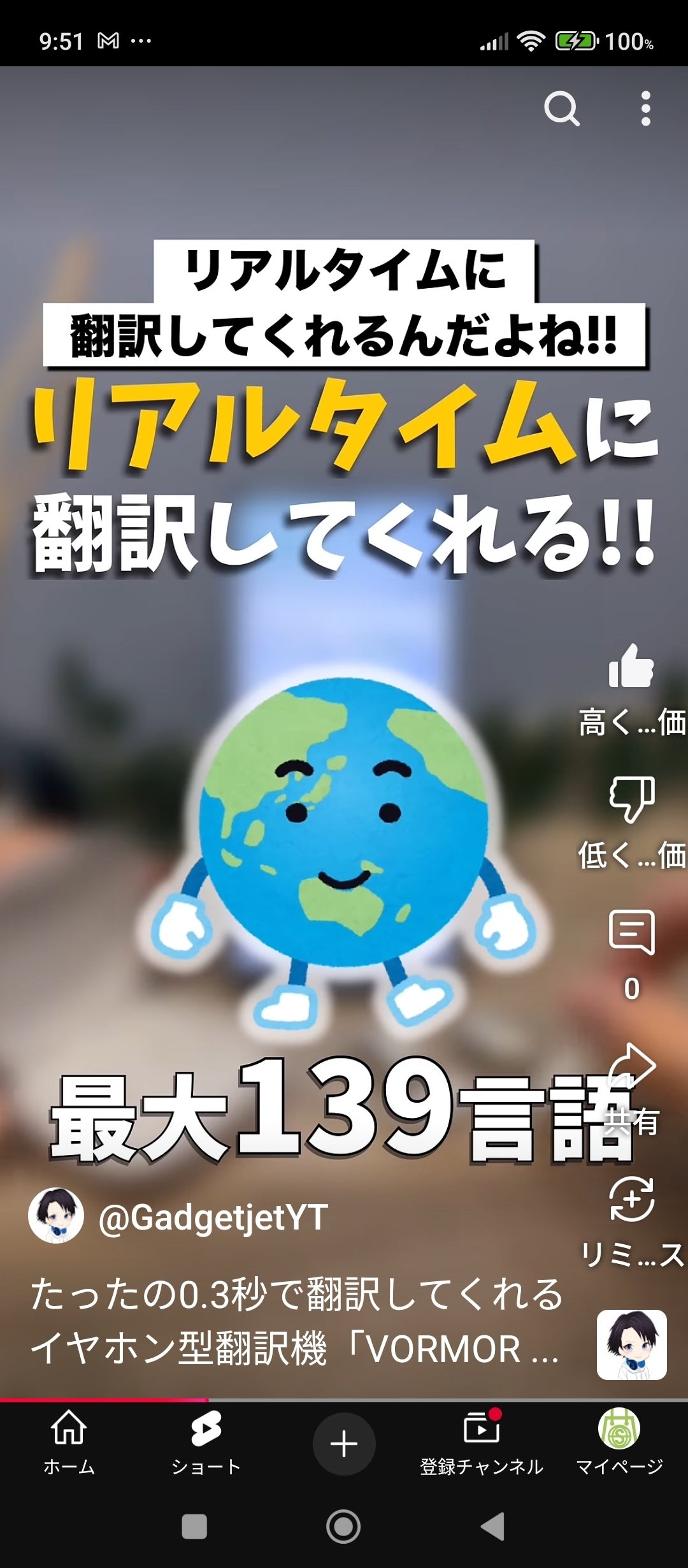The height and width of the screenshot is (1568, 688).
Task: Remix this Short
Action: (631, 1198)
